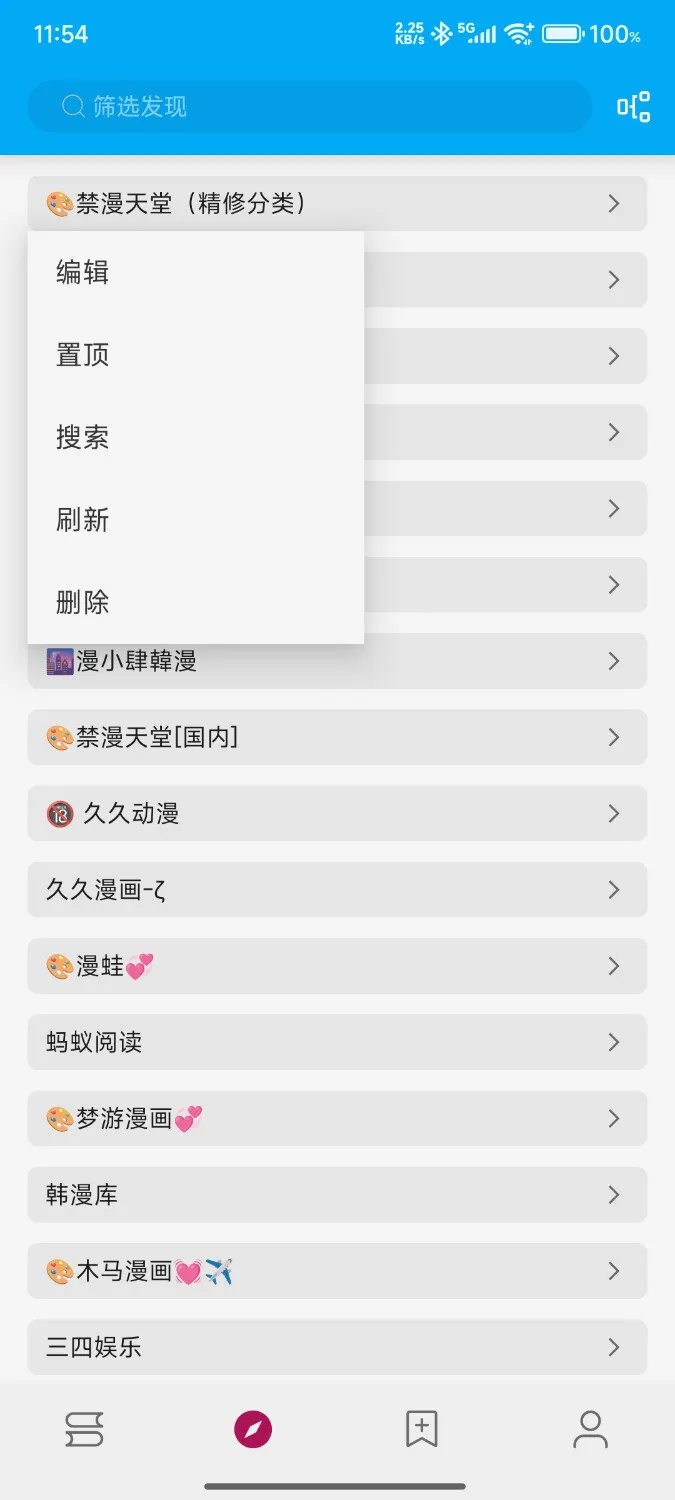The width and height of the screenshot is (675, 1500).
Task: Expand 禁漫天堂[国内] source
Action: [x=337, y=738]
